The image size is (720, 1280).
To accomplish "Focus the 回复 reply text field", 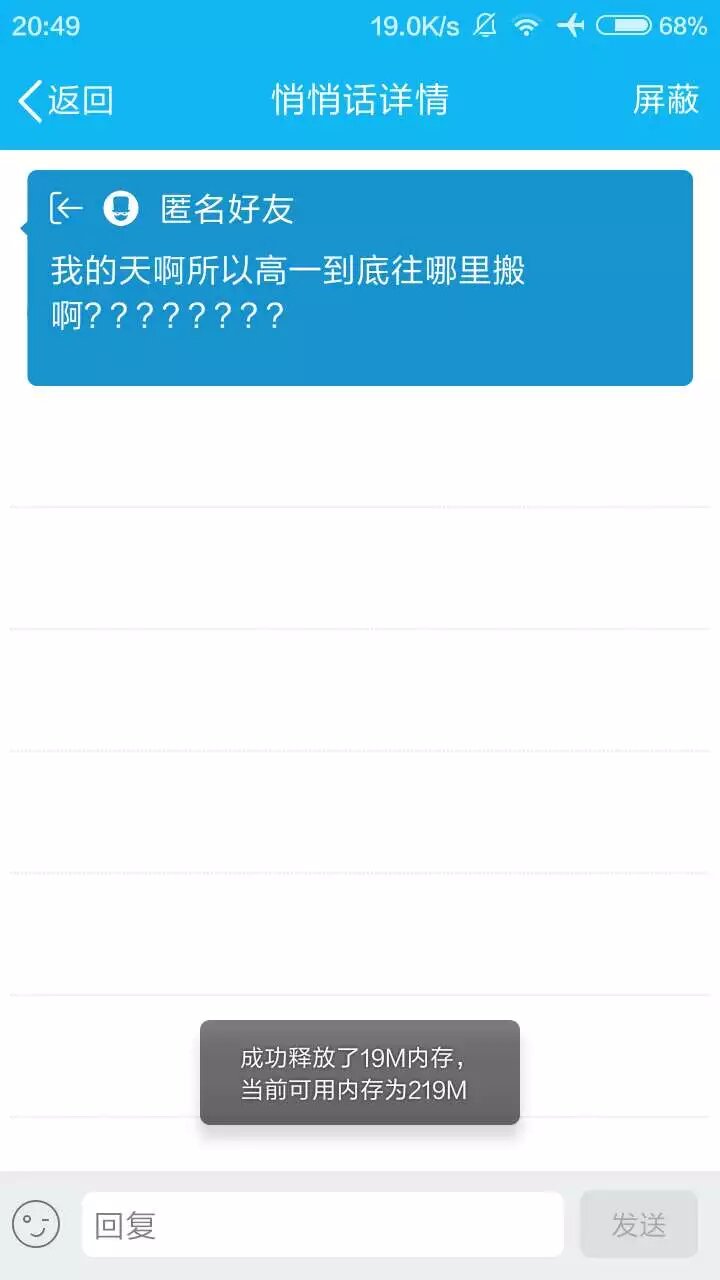I will 322,1224.
